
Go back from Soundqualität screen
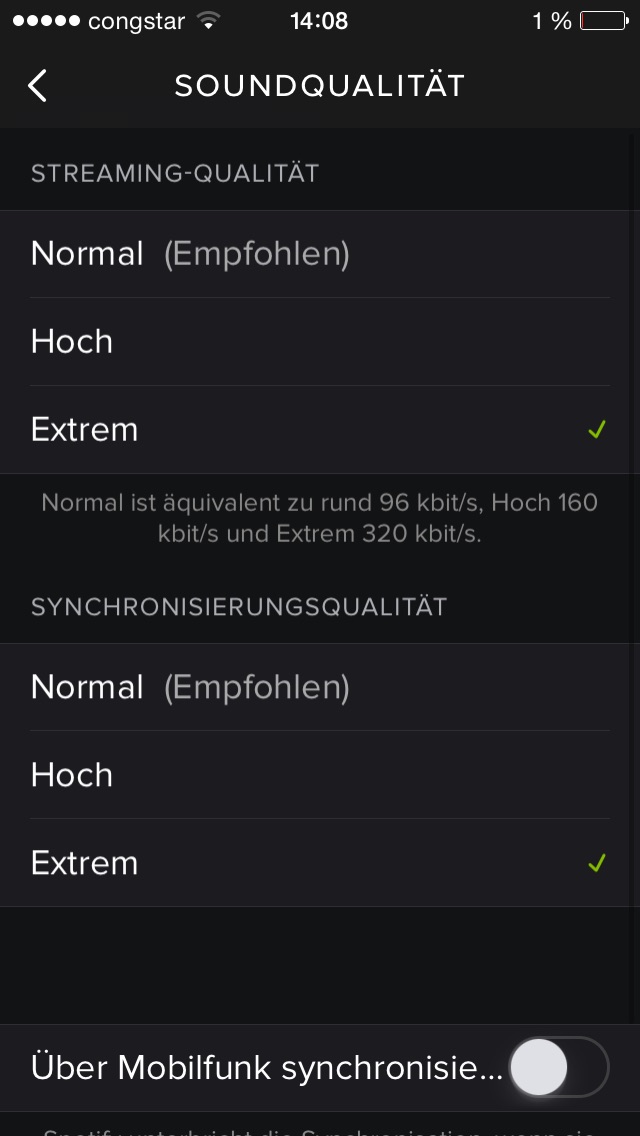[x=37, y=86]
